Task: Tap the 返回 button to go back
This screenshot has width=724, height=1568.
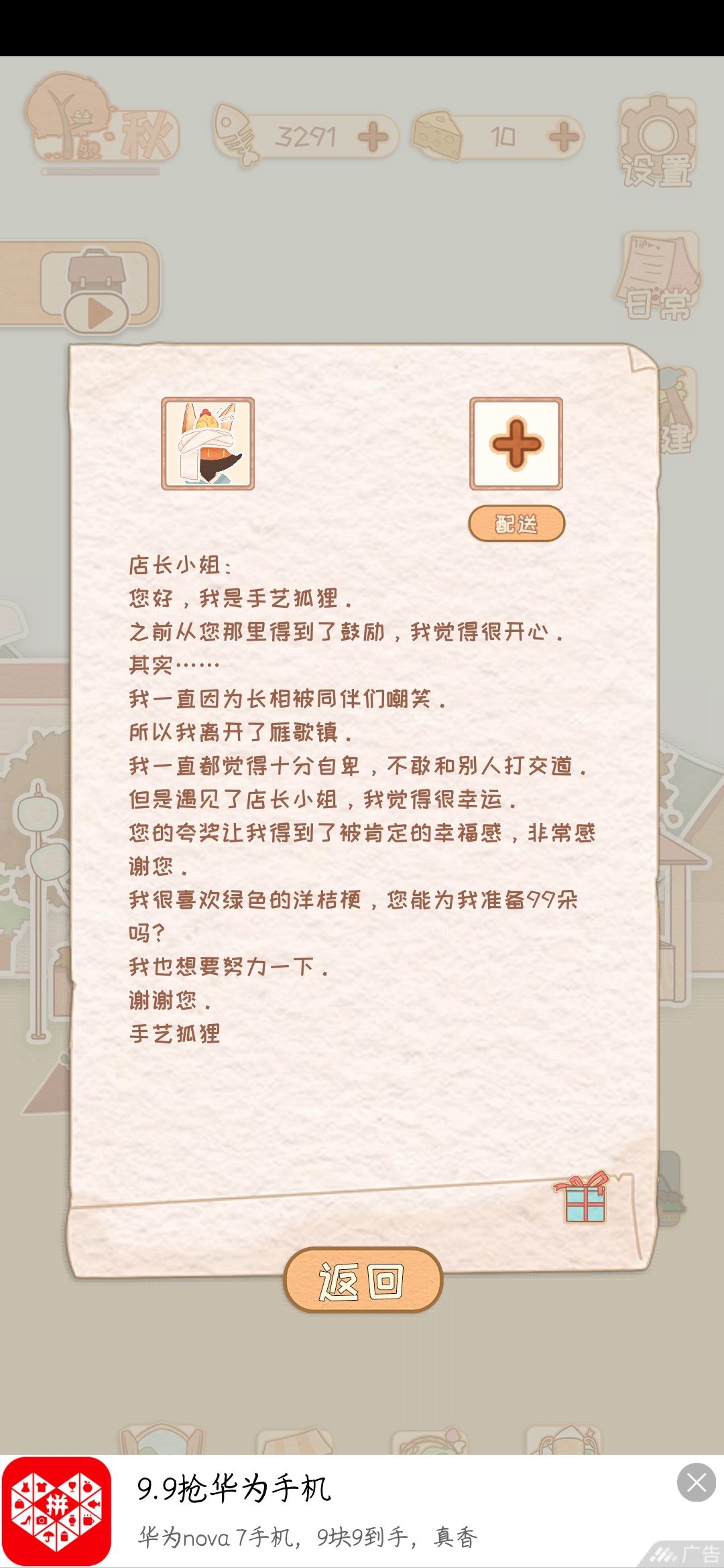Action: tap(363, 1280)
